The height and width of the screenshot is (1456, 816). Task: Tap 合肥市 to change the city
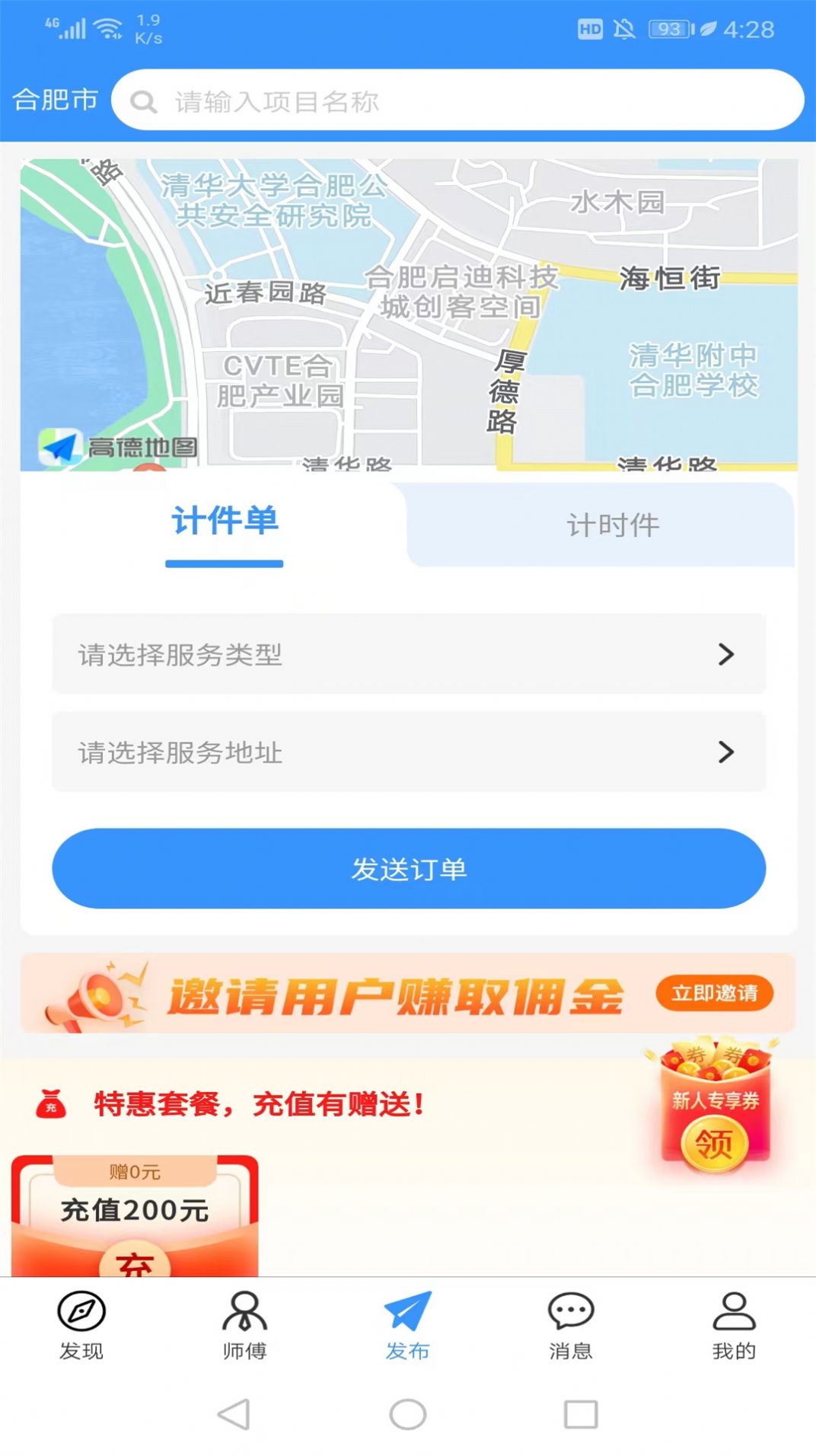click(x=54, y=99)
